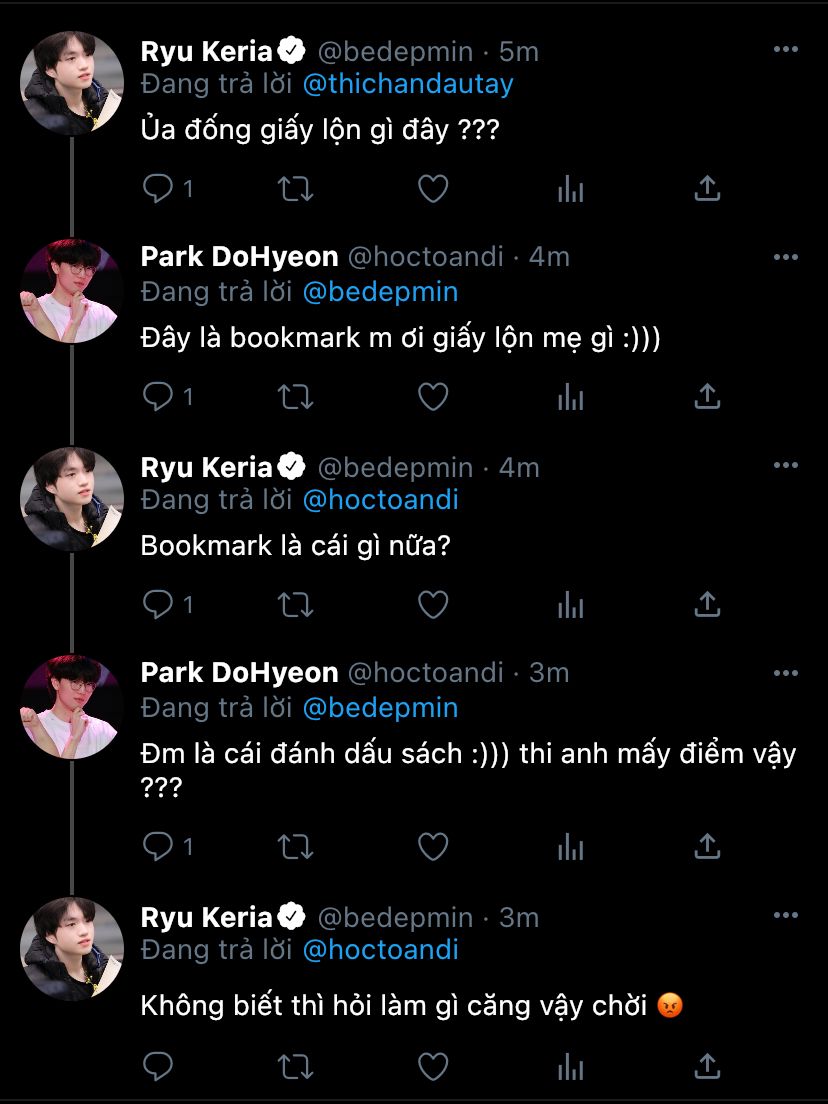View analytics of 'Bookmark là cái gì nữa?' tweet
Screen dimensions: 828x1104
click(570, 605)
